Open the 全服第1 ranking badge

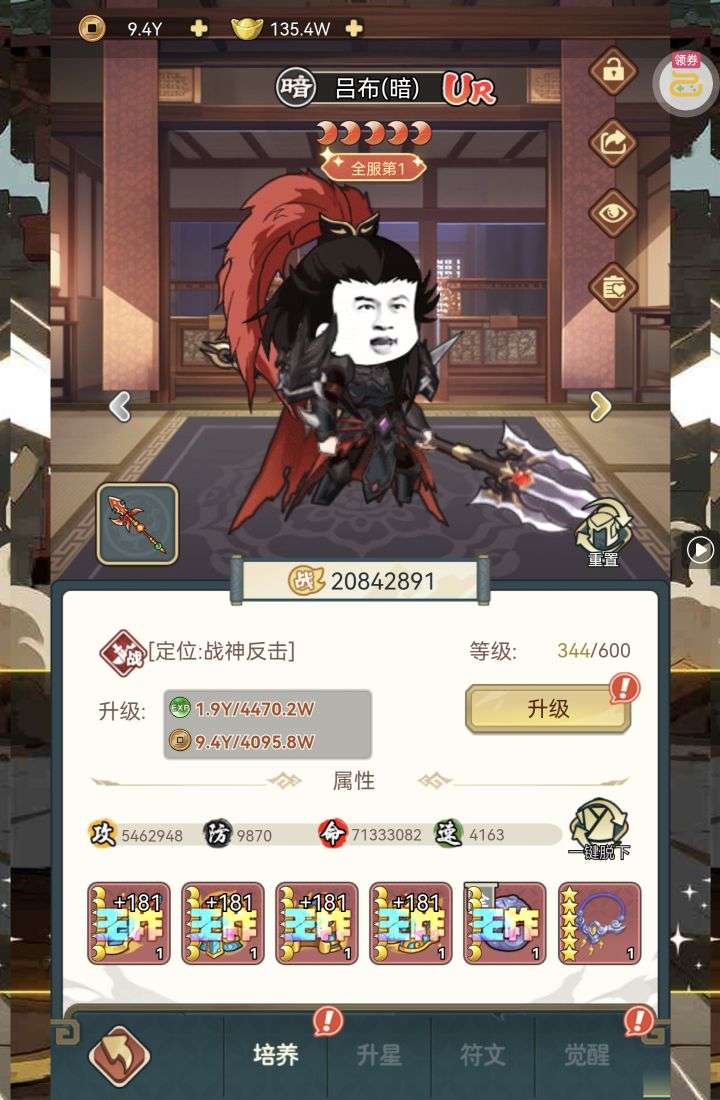point(375,168)
